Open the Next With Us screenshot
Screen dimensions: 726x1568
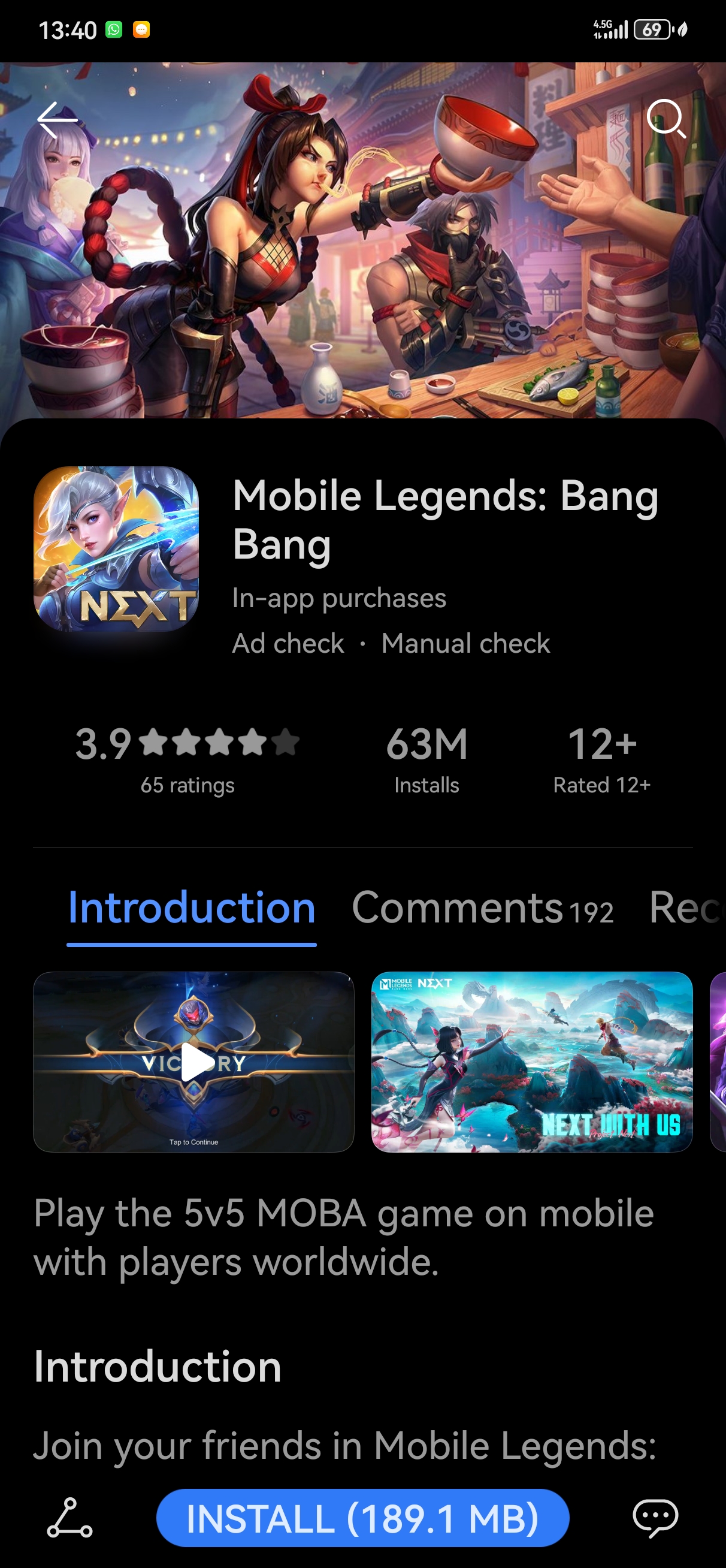pyautogui.click(x=532, y=1062)
